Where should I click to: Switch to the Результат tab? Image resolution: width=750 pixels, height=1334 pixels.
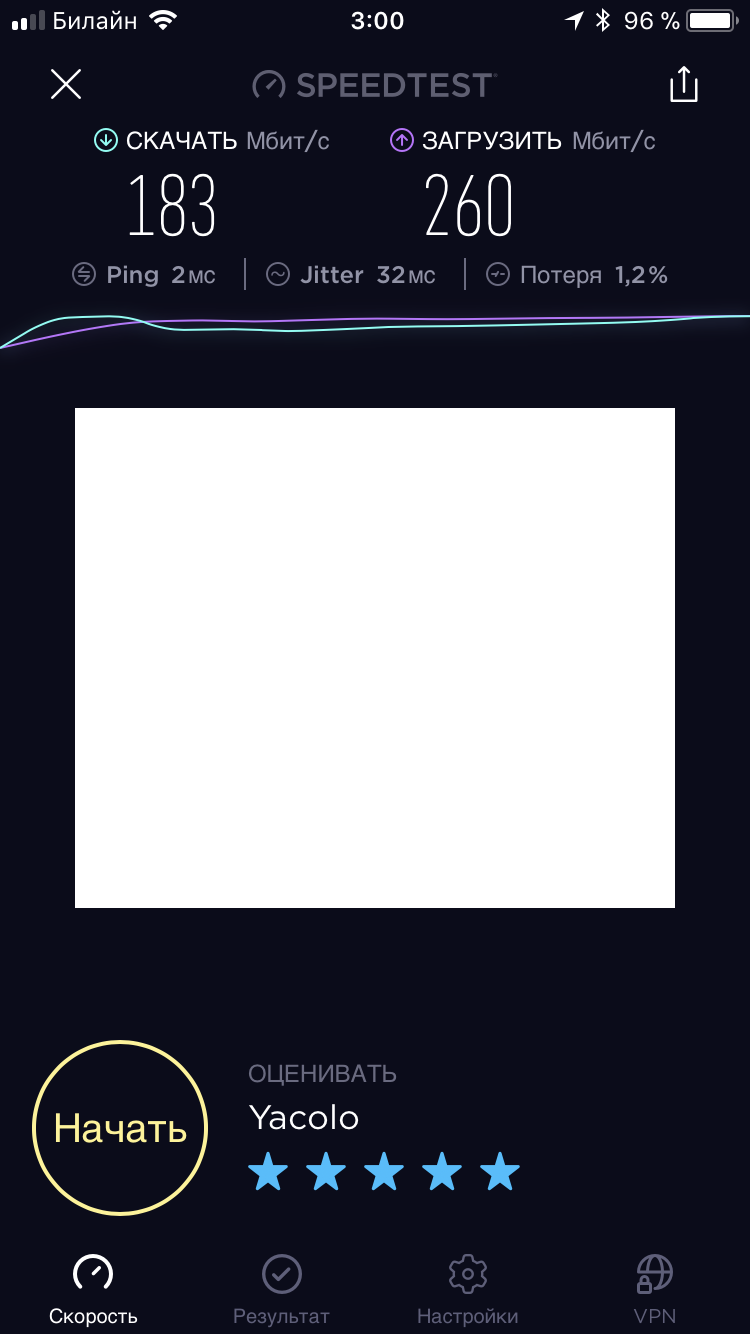(x=281, y=1289)
